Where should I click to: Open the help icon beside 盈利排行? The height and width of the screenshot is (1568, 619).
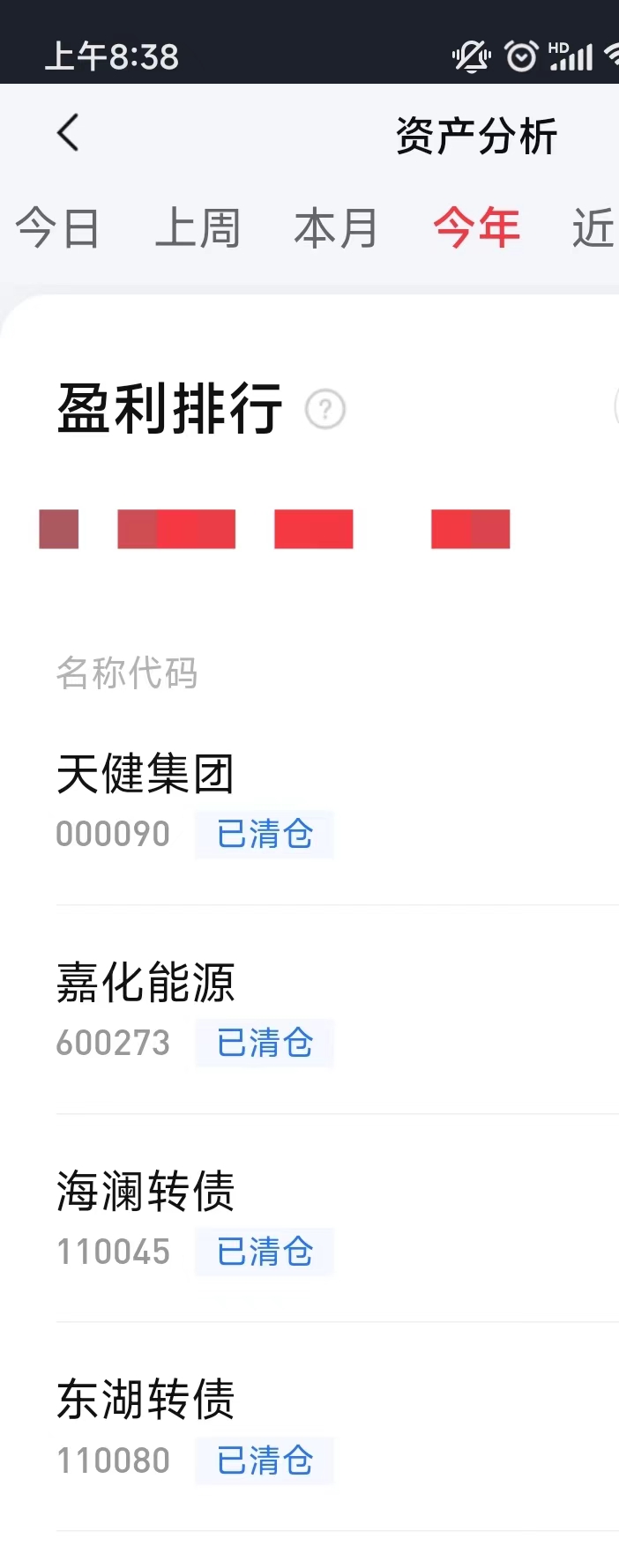pyautogui.click(x=325, y=410)
